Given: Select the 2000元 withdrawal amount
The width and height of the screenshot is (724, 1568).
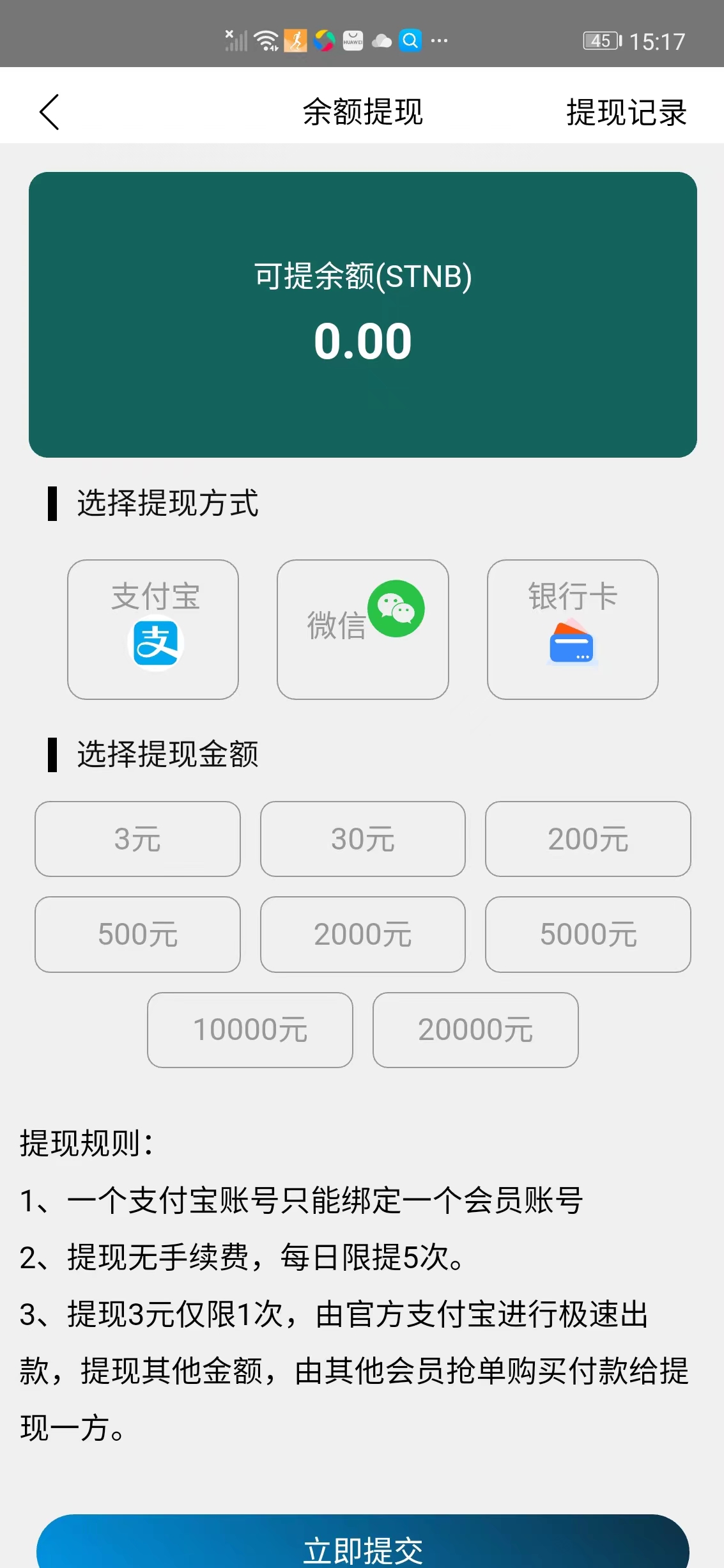Looking at the screenshot, I should pyautogui.click(x=362, y=935).
